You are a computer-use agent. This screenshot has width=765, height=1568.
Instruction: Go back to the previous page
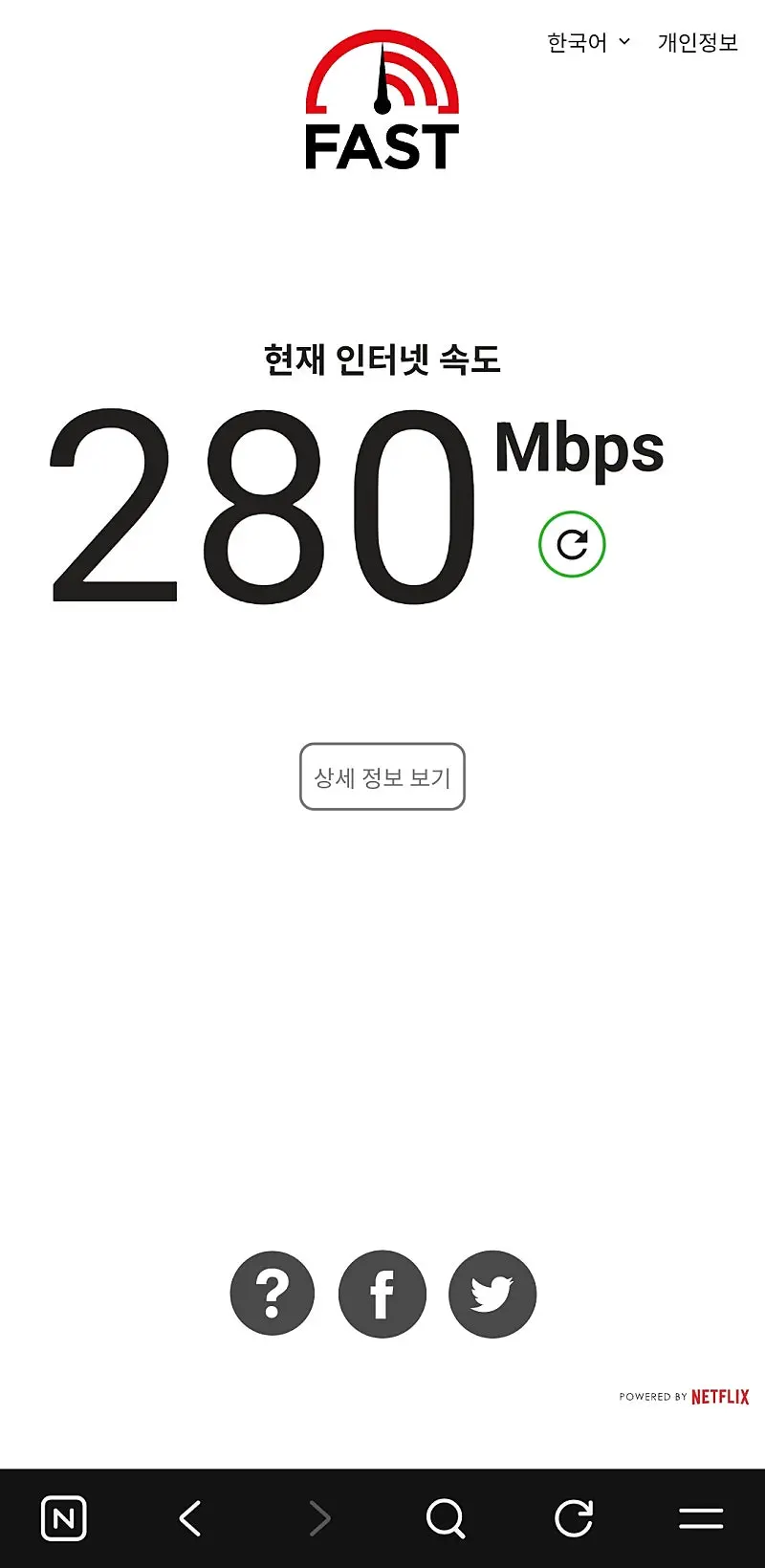tap(191, 1518)
